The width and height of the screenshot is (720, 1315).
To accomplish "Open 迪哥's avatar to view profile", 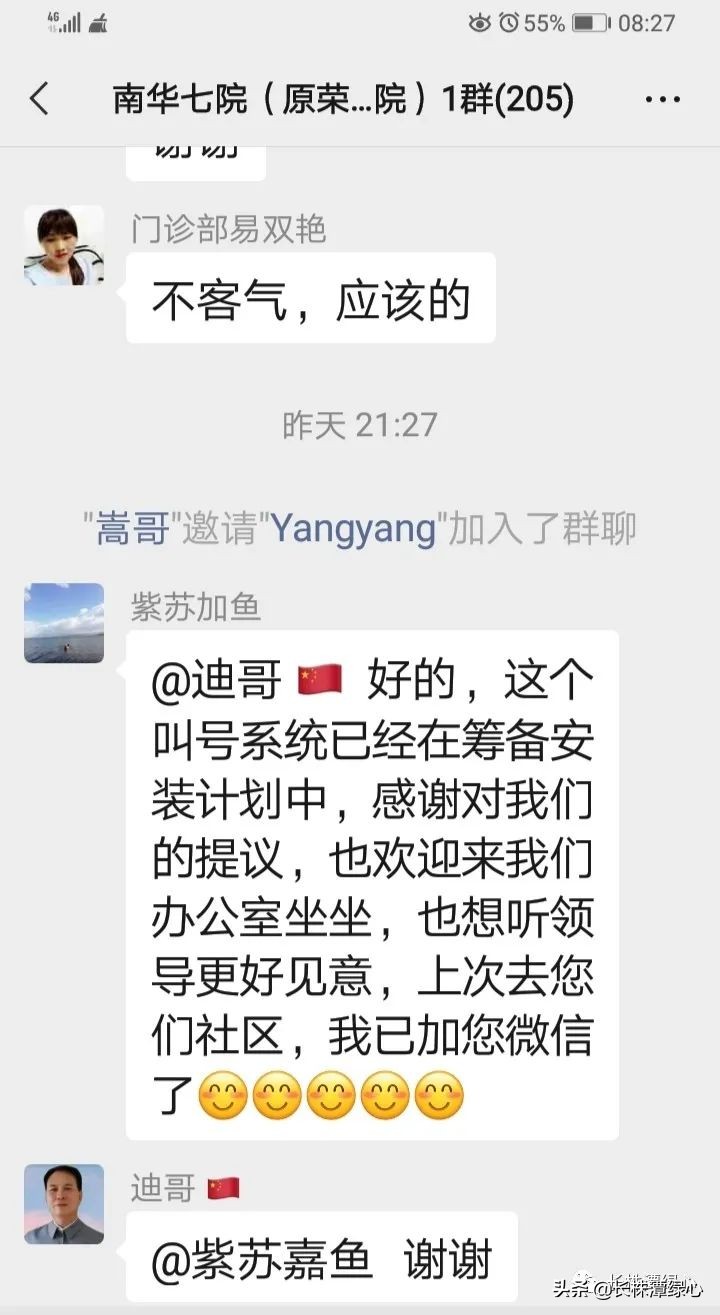I will pos(63,1205).
